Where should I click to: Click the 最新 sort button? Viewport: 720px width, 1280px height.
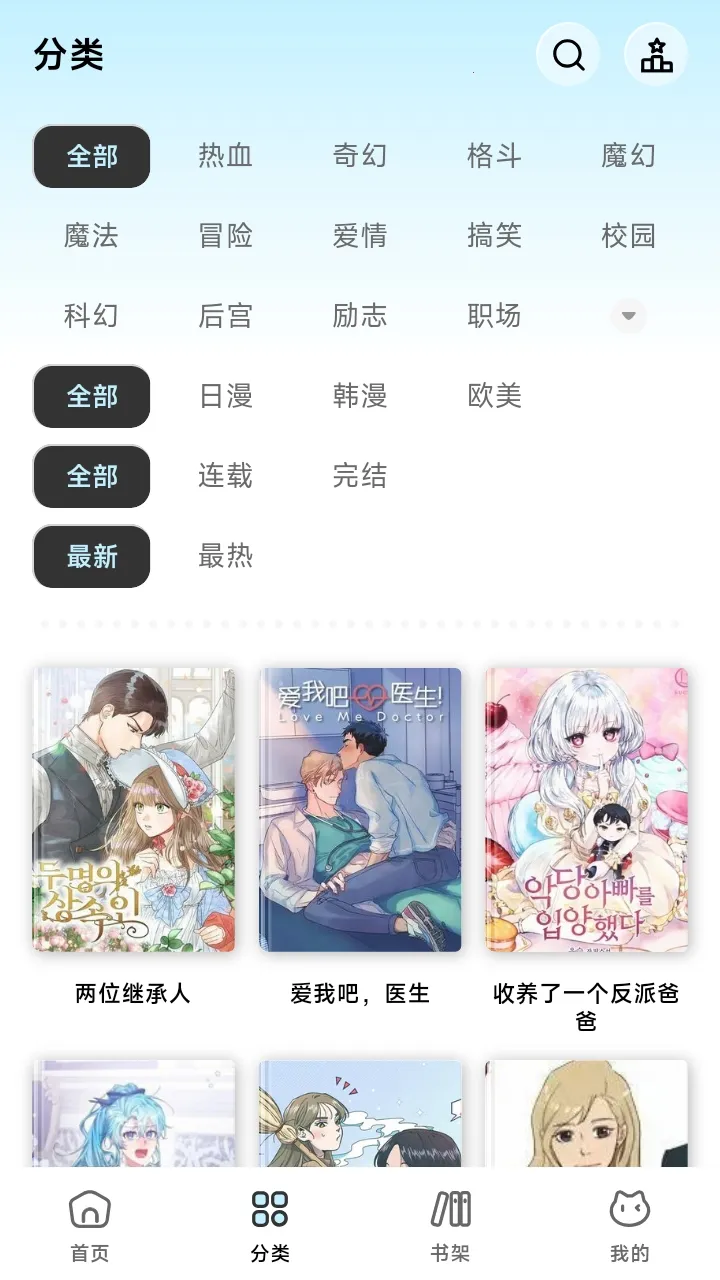(91, 557)
